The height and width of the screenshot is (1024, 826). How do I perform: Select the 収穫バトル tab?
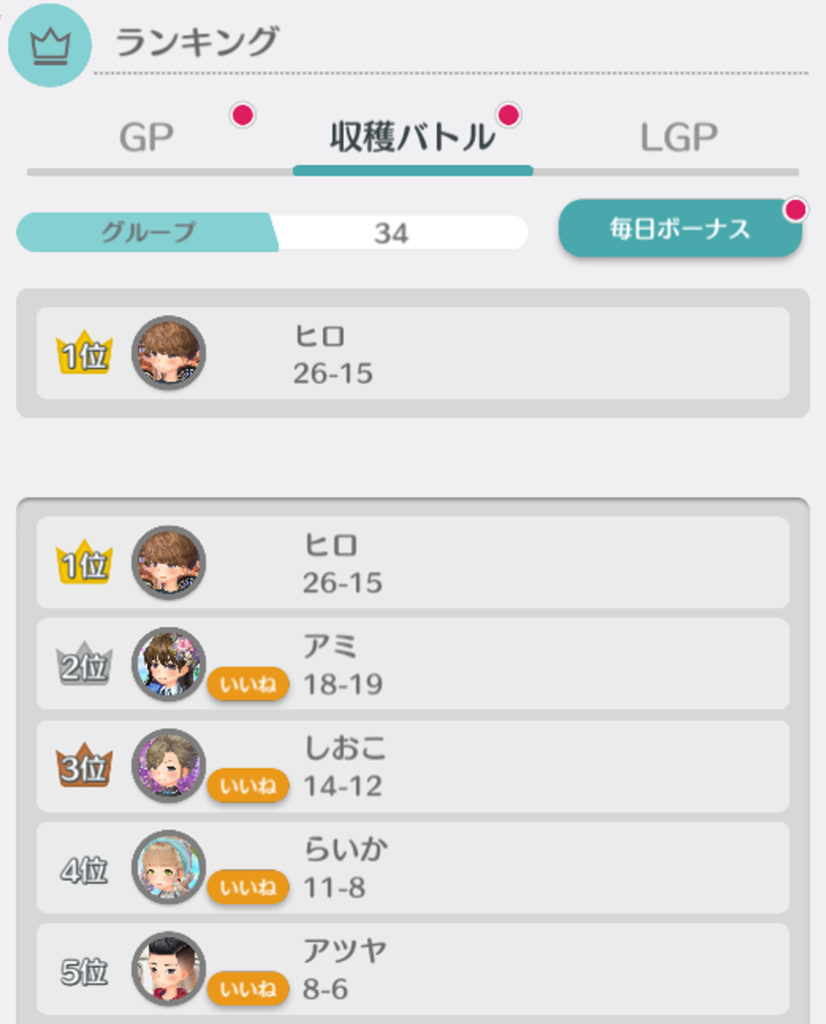coord(412,137)
